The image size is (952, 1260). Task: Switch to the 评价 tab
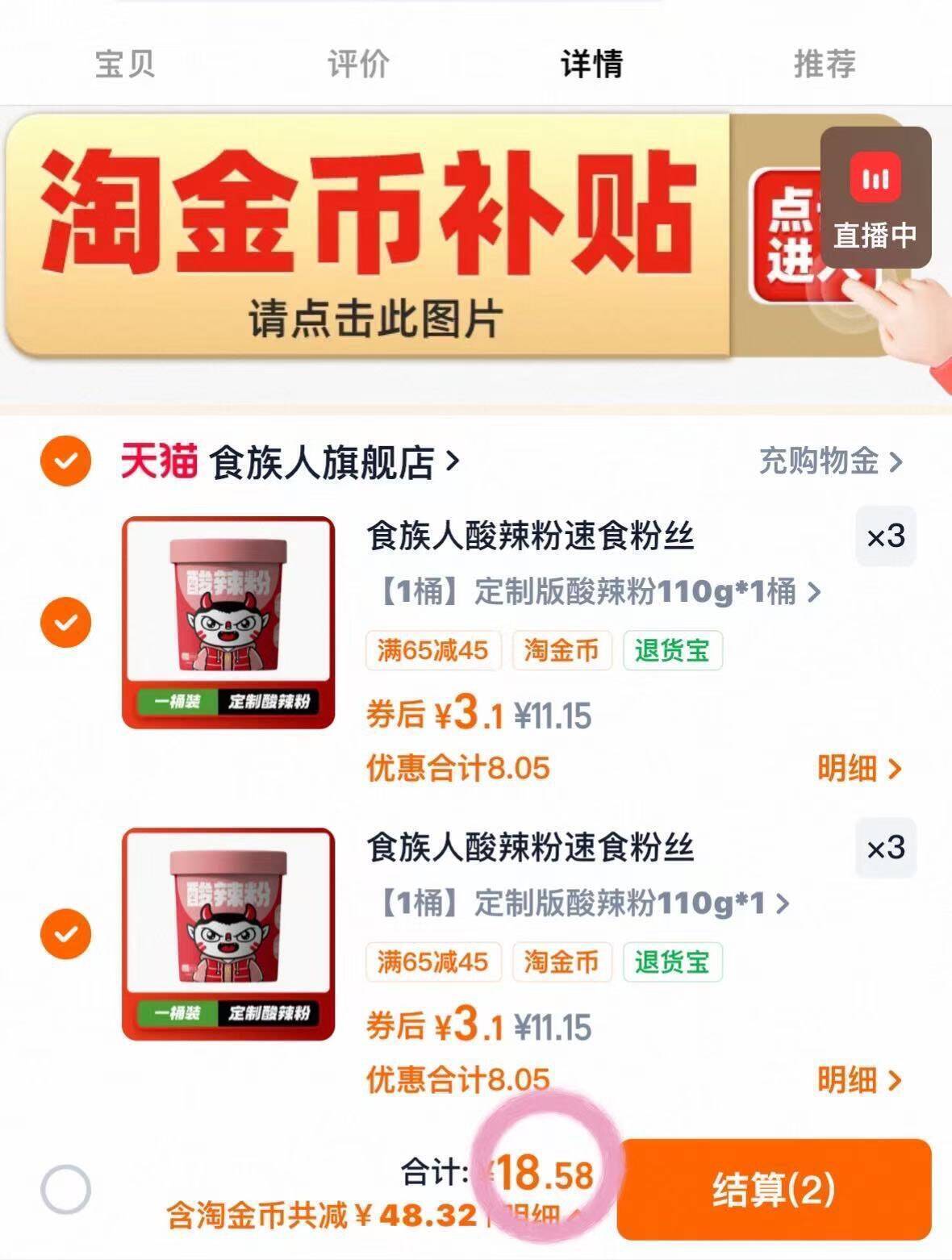(358, 64)
